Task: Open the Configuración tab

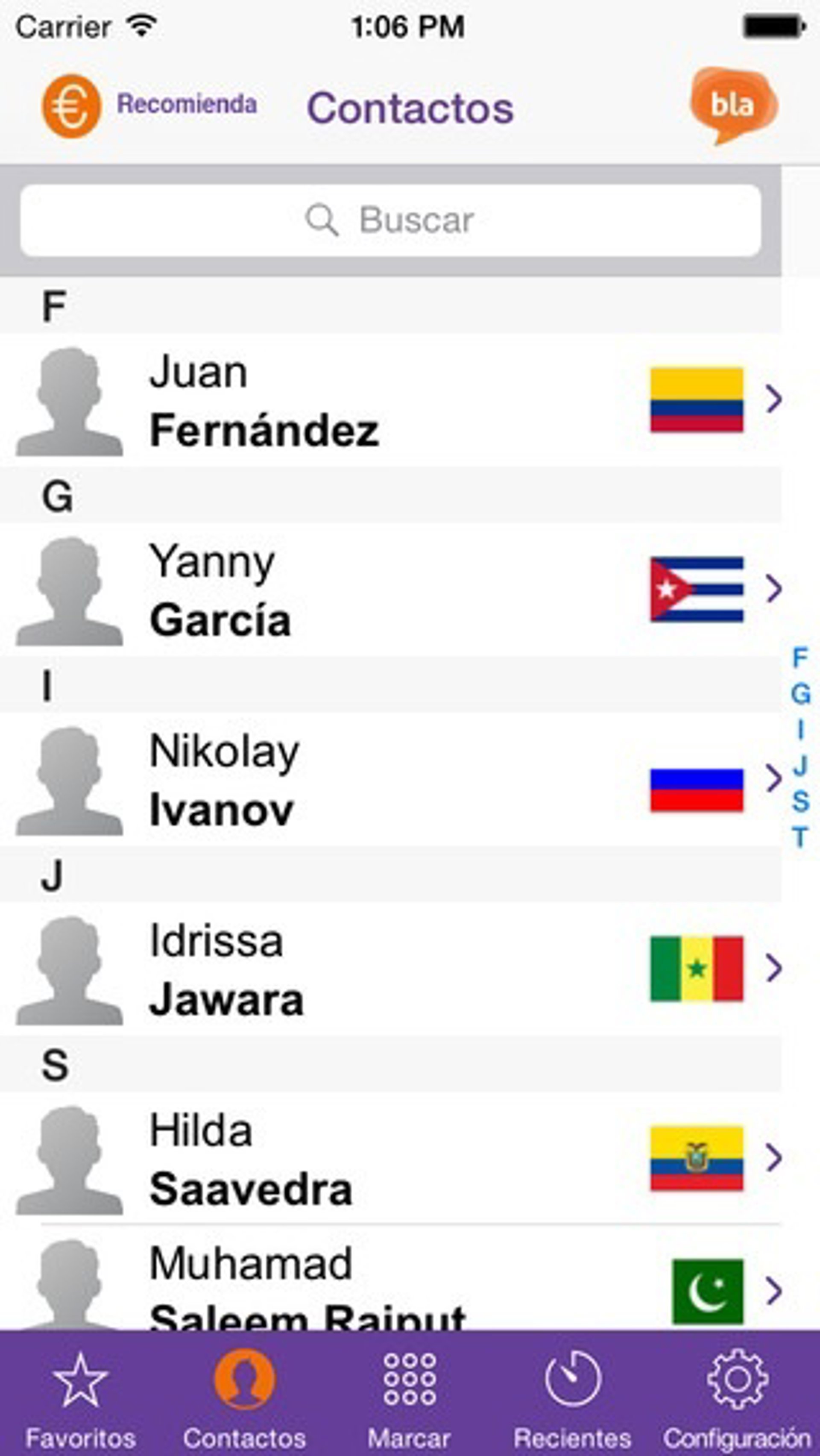Action: pyautogui.click(x=737, y=1393)
